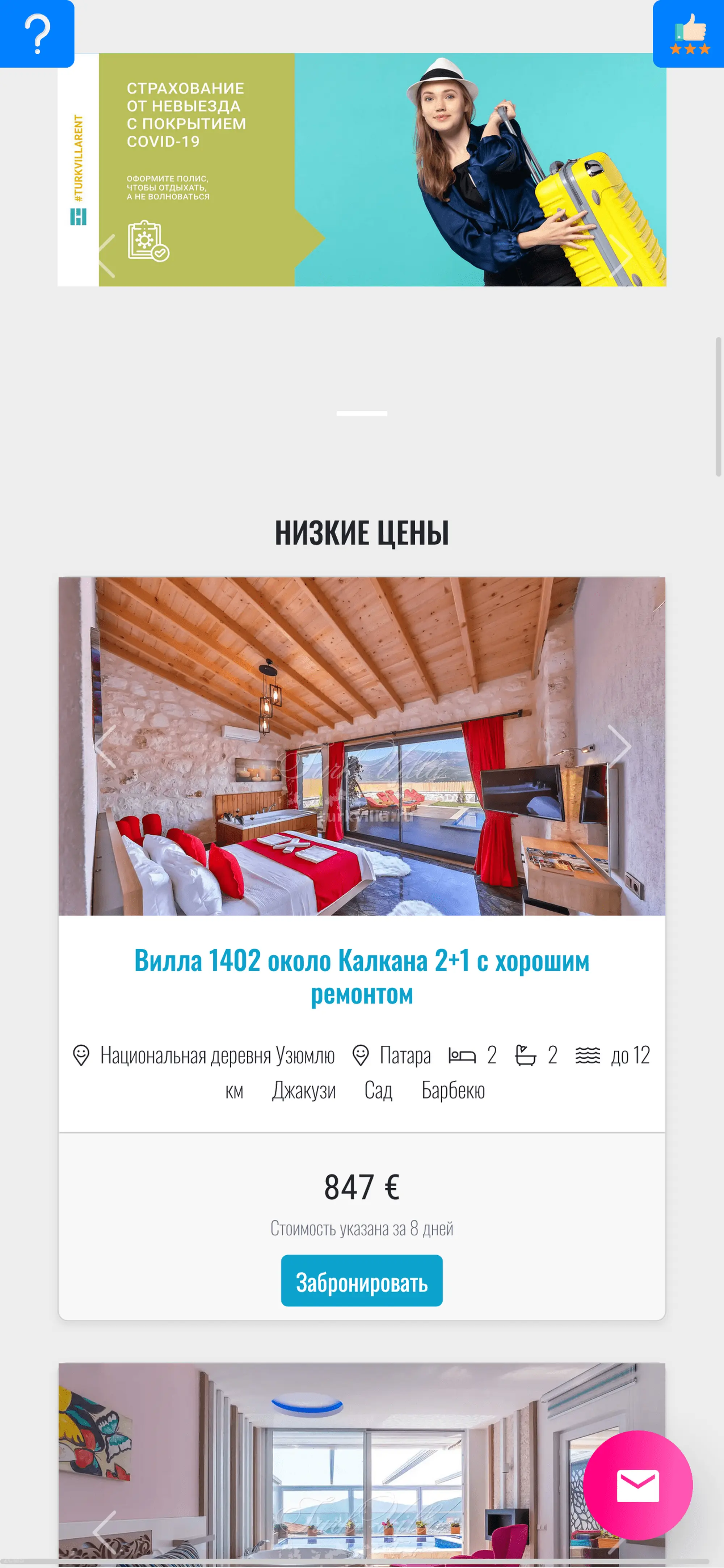Open the pink mail contact button
Image resolution: width=724 pixels, height=1568 pixels.
coord(637,1485)
